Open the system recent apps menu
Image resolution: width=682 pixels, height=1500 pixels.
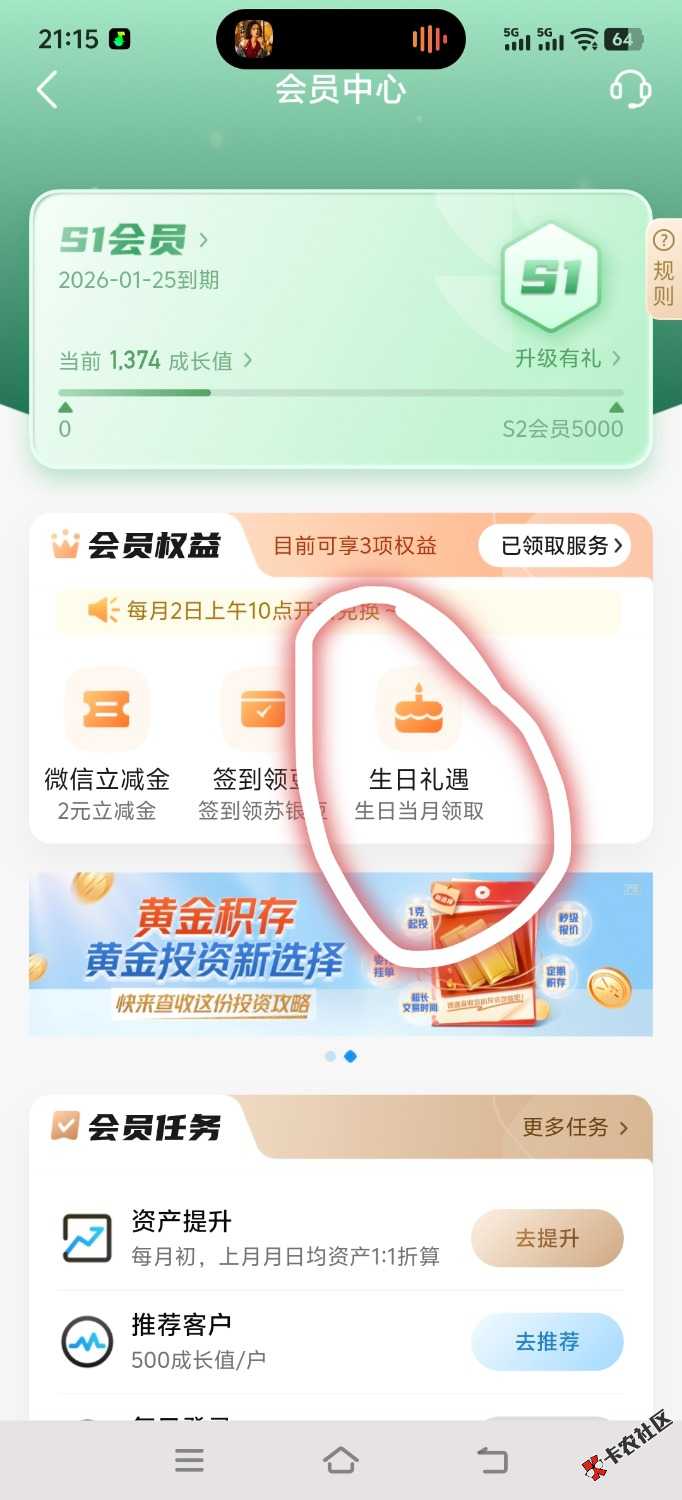click(189, 1461)
